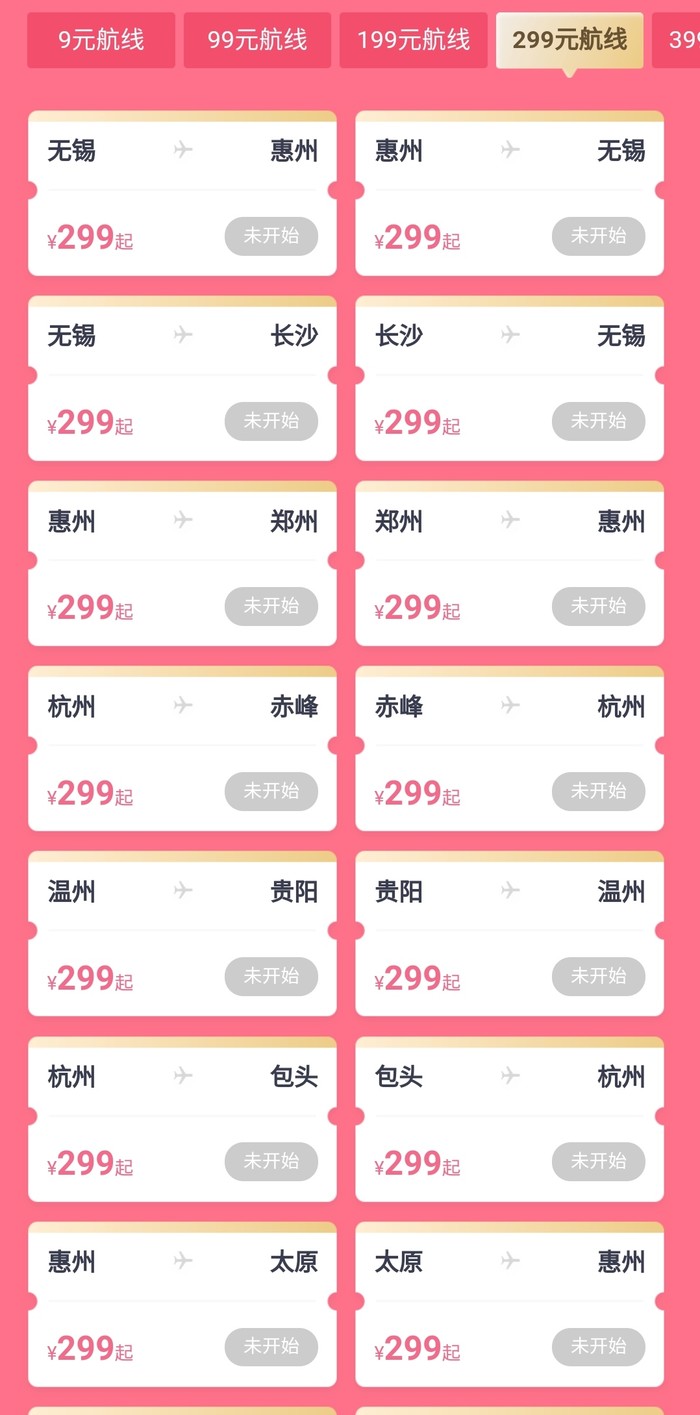Tap 未开始 on the 杭州 to 包头 route
Image resolution: width=700 pixels, height=1415 pixels.
[271, 1161]
